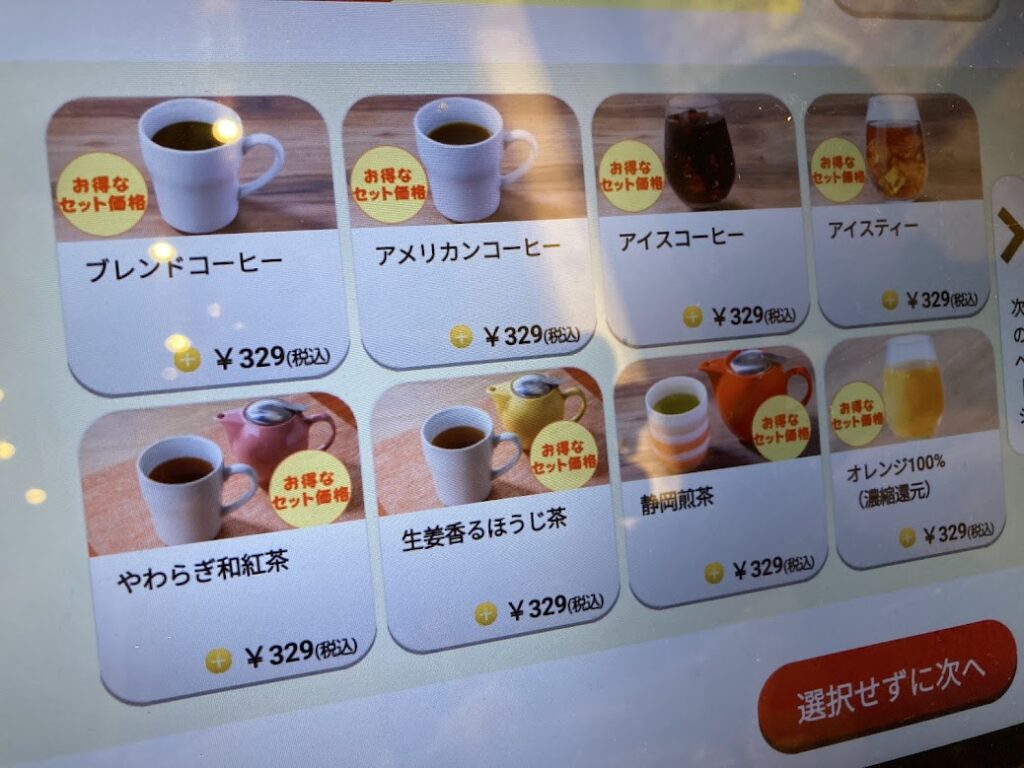Viewport: 1024px width, 768px height.
Task: Choose アメリカンコーヒー from the drink menu
Action: coord(467,230)
